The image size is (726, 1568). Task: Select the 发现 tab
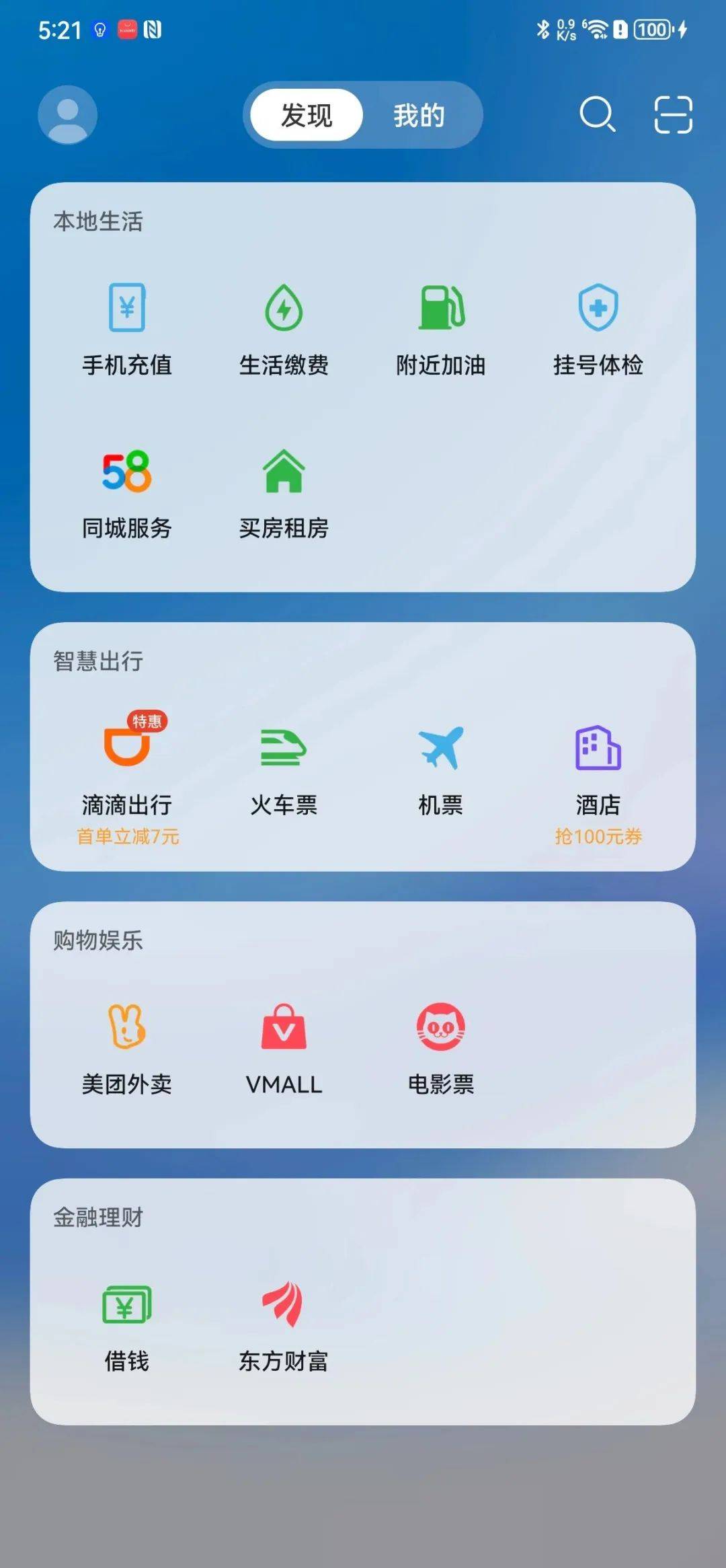(307, 115)
